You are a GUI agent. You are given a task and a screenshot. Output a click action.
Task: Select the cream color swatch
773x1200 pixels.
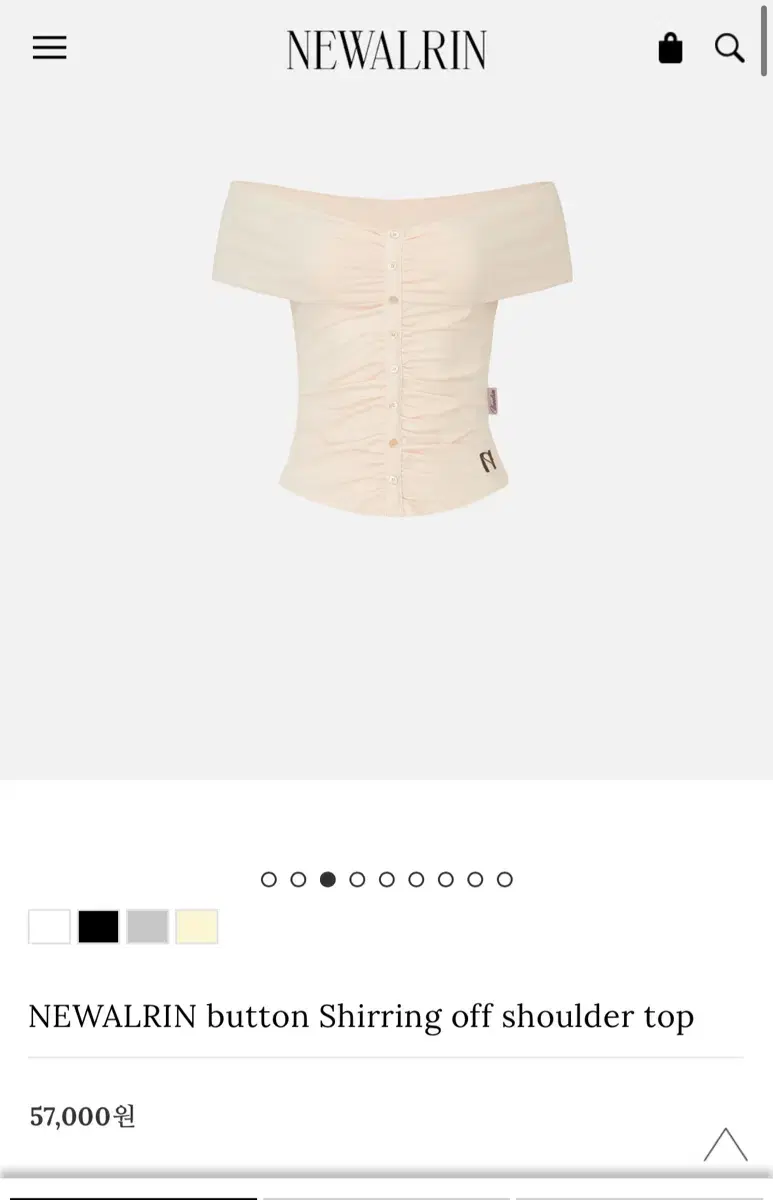197,926
